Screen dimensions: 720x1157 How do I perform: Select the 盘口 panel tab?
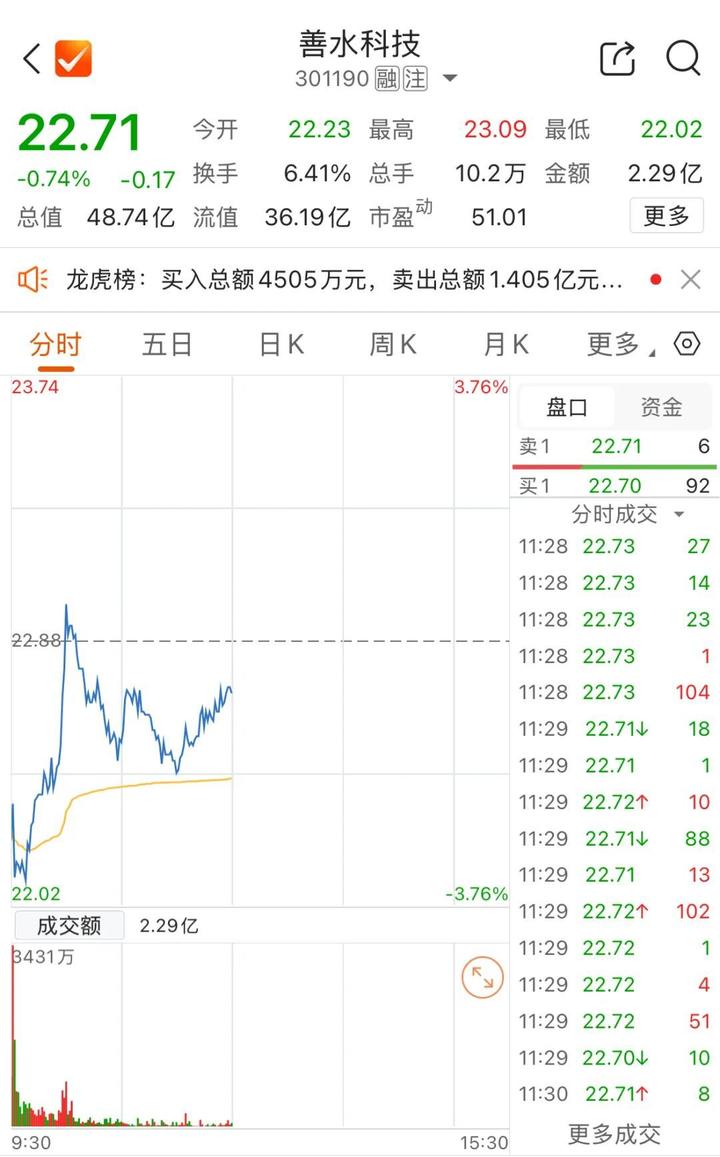tap(566, 407)
